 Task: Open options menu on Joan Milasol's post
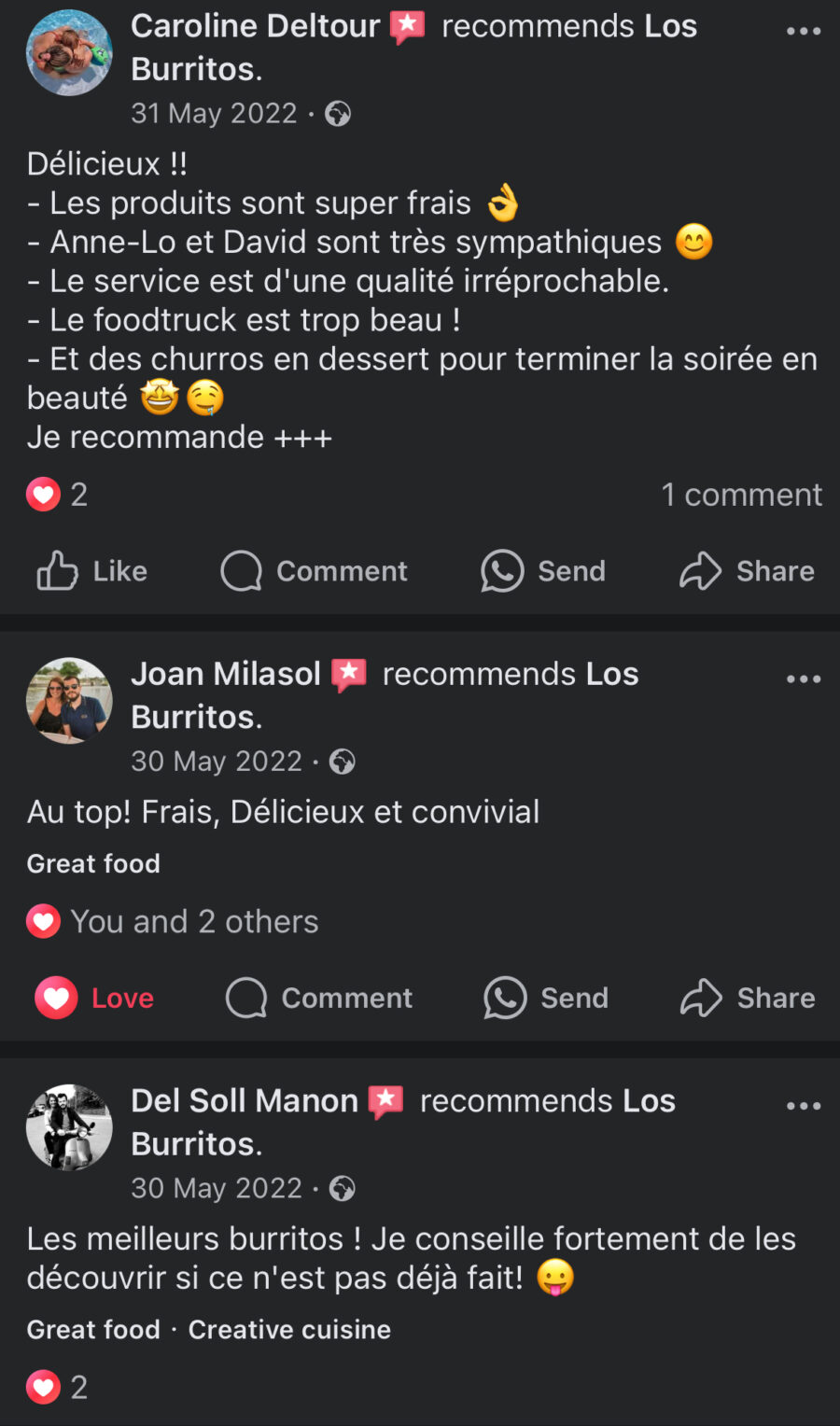click(x=803, y=679)
